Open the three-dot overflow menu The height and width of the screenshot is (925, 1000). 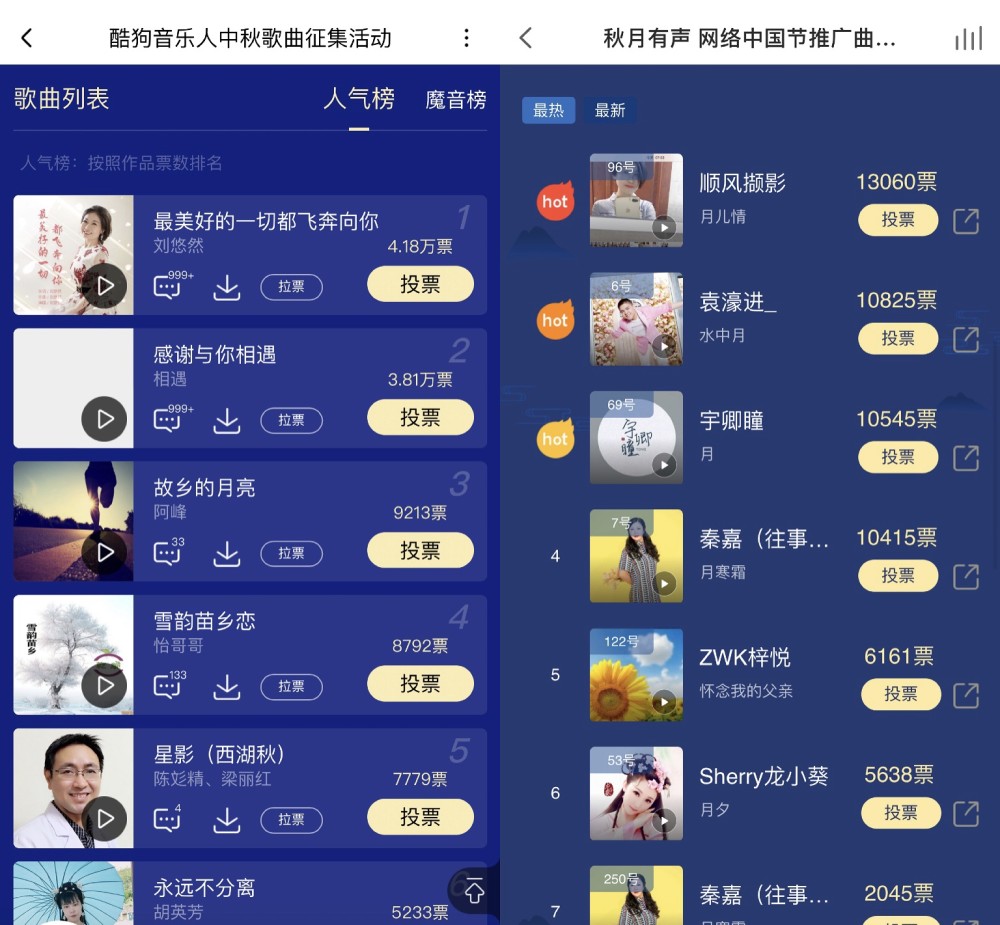(466, 38)
